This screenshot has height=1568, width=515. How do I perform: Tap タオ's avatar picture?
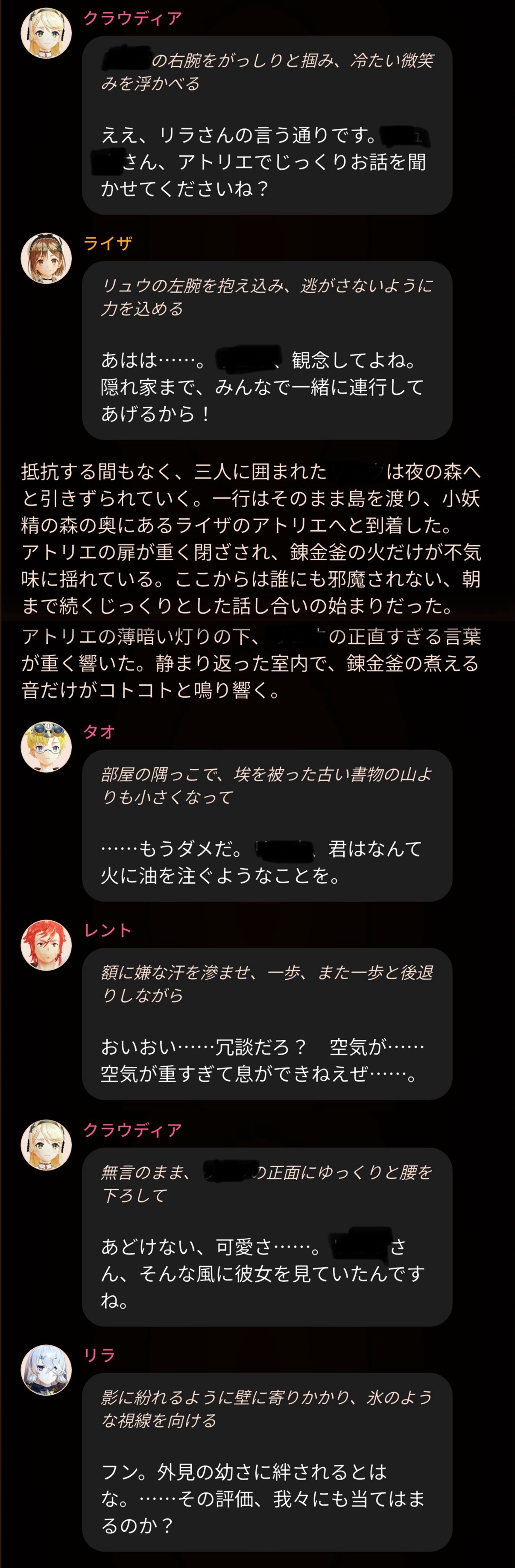(x=46, y=746)
